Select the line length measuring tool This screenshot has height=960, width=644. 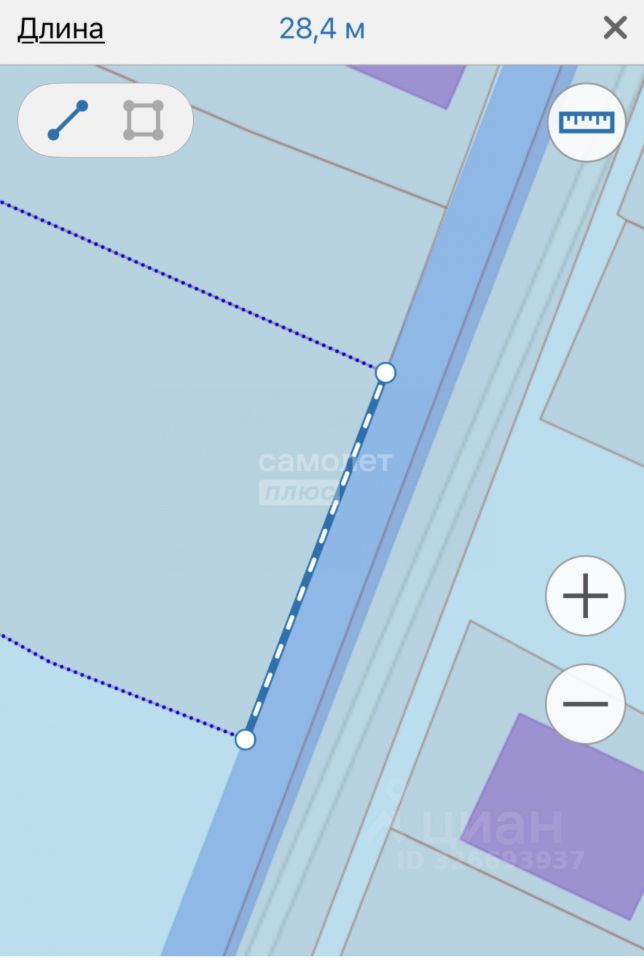[68, 120]
